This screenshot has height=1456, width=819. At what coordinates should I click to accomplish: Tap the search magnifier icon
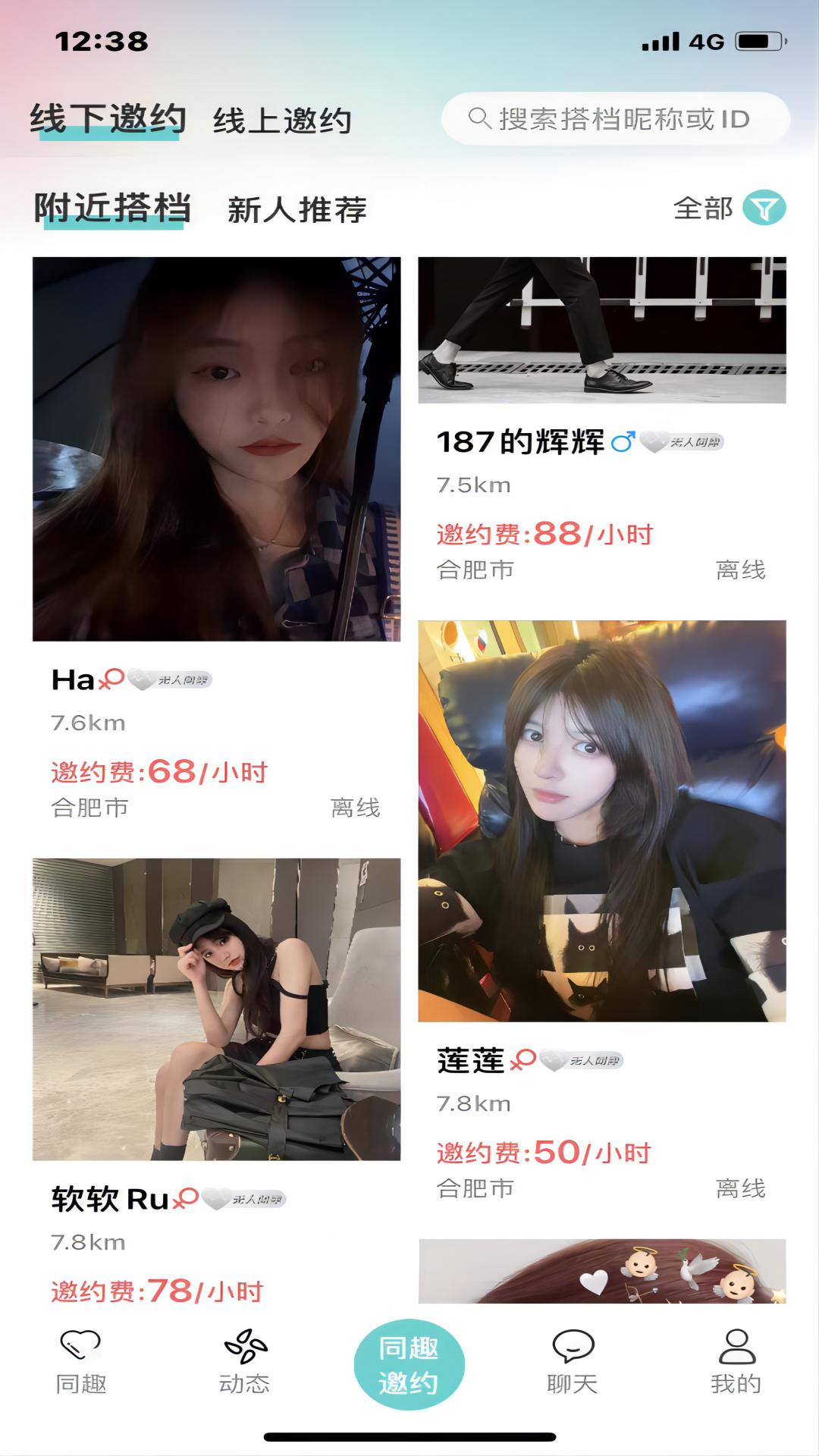479,118
